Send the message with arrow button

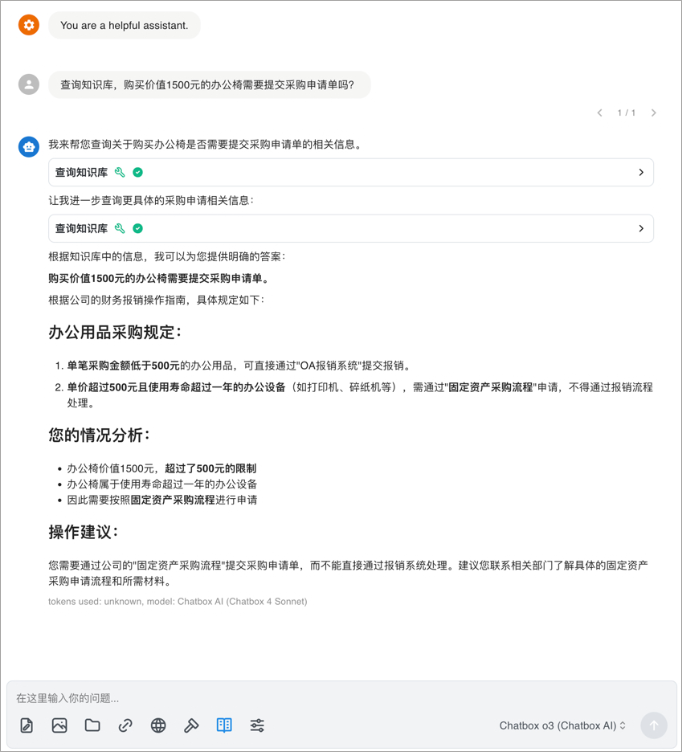click(x=654, y=725)
